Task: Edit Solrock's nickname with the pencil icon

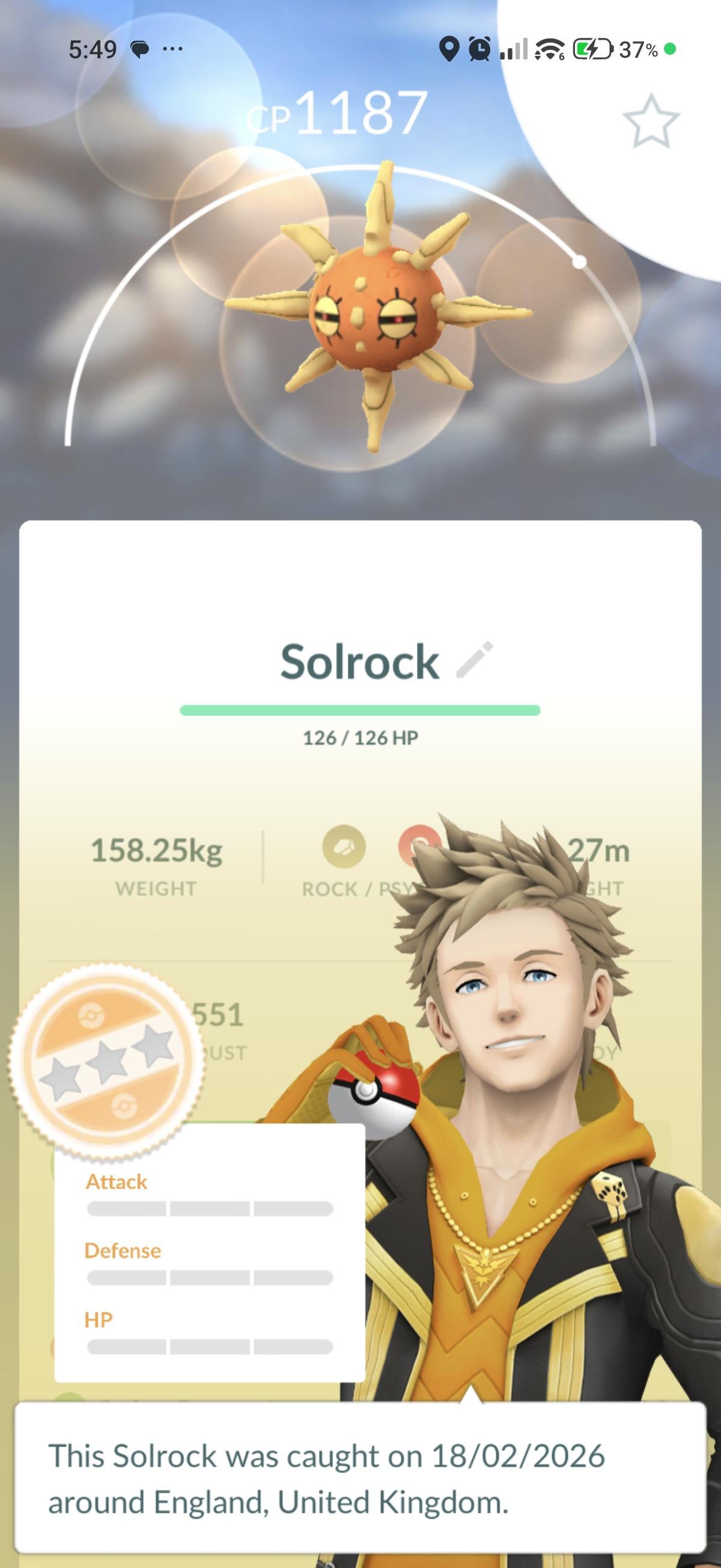Action: pos(475,660)
